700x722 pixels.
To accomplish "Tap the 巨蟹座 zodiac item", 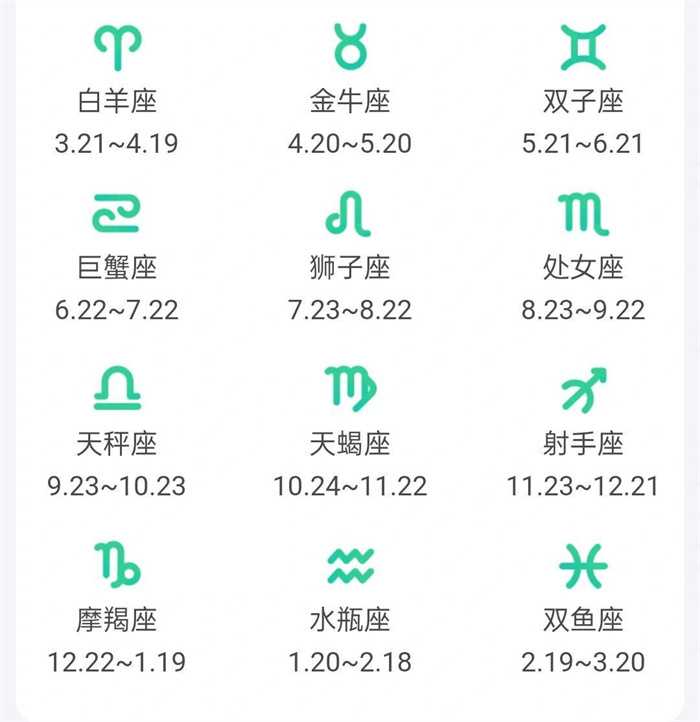I will (117, 256).
